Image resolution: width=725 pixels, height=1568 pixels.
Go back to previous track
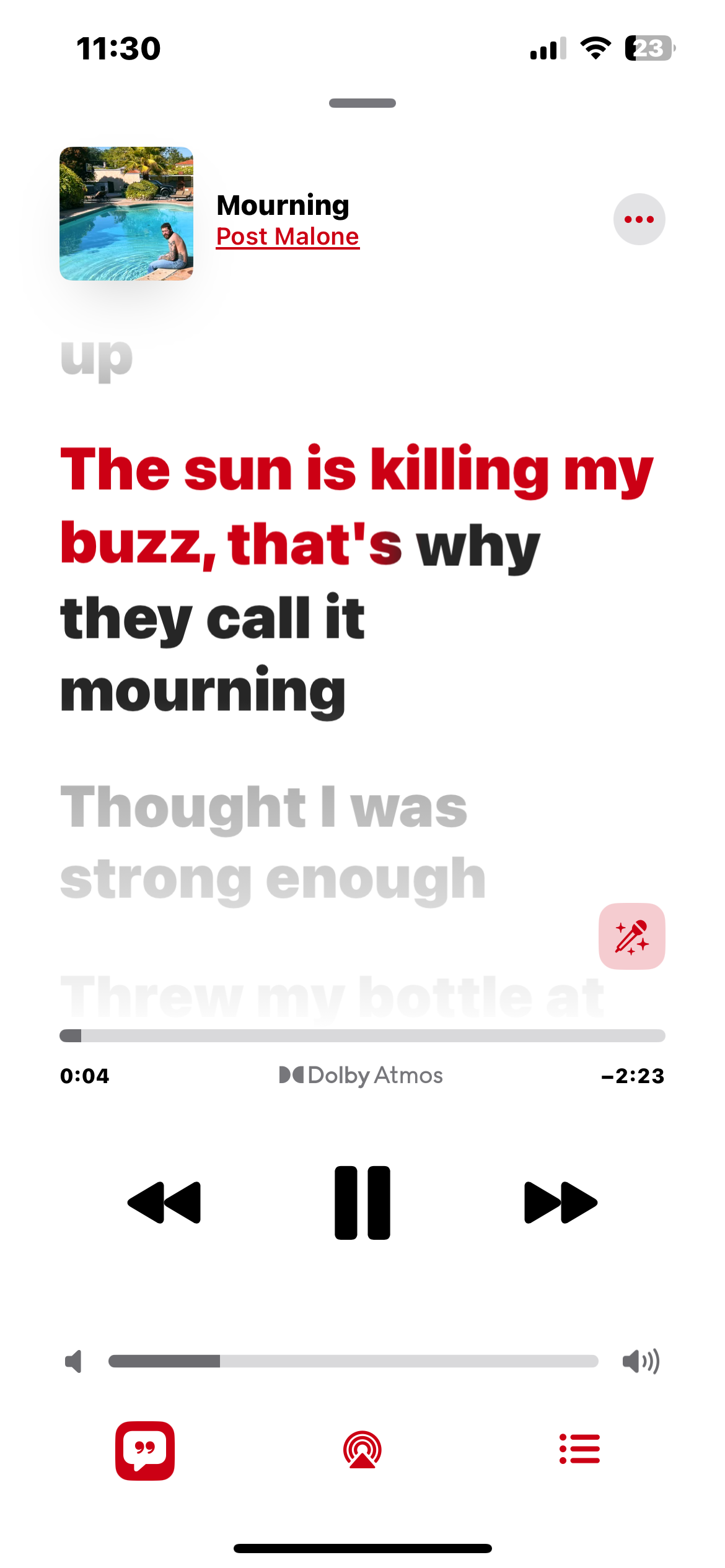[164, 1202]
